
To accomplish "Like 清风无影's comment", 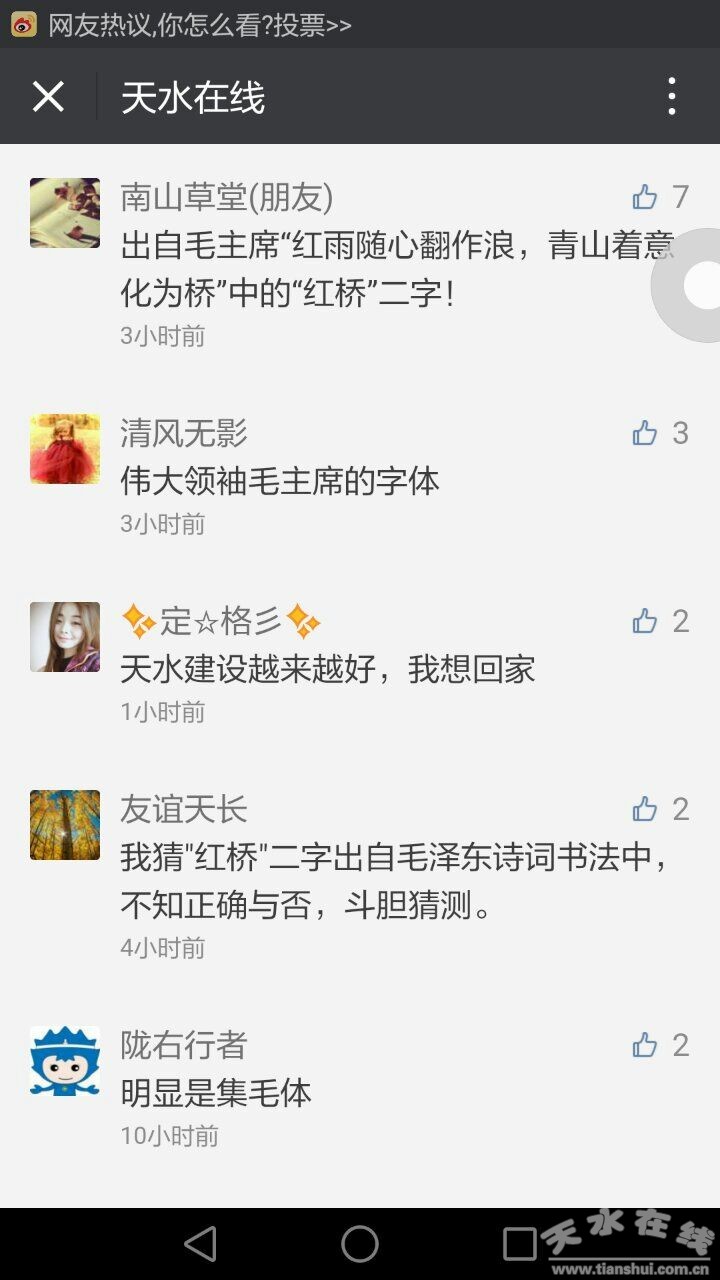I will pos(645,433).
